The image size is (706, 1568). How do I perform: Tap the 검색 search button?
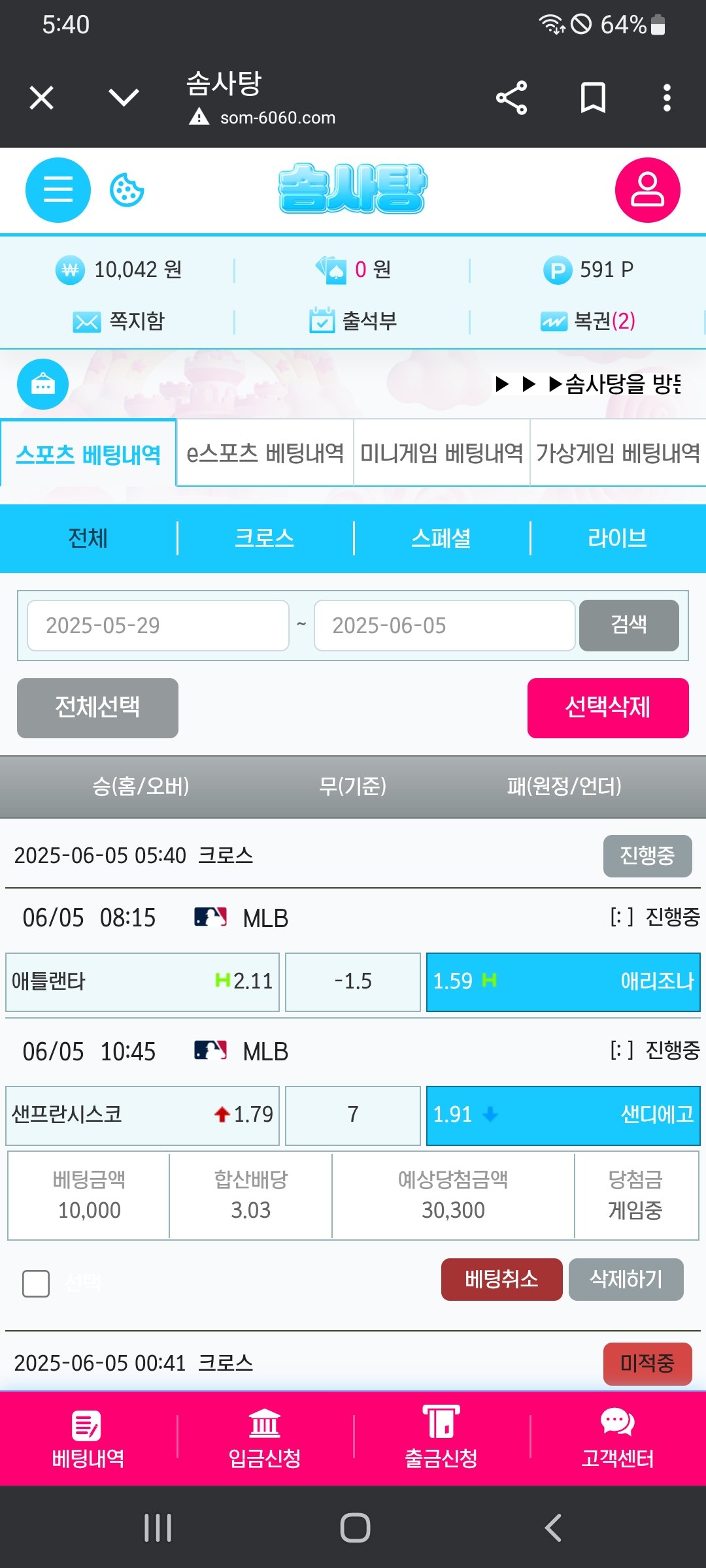tap(628, 625)
